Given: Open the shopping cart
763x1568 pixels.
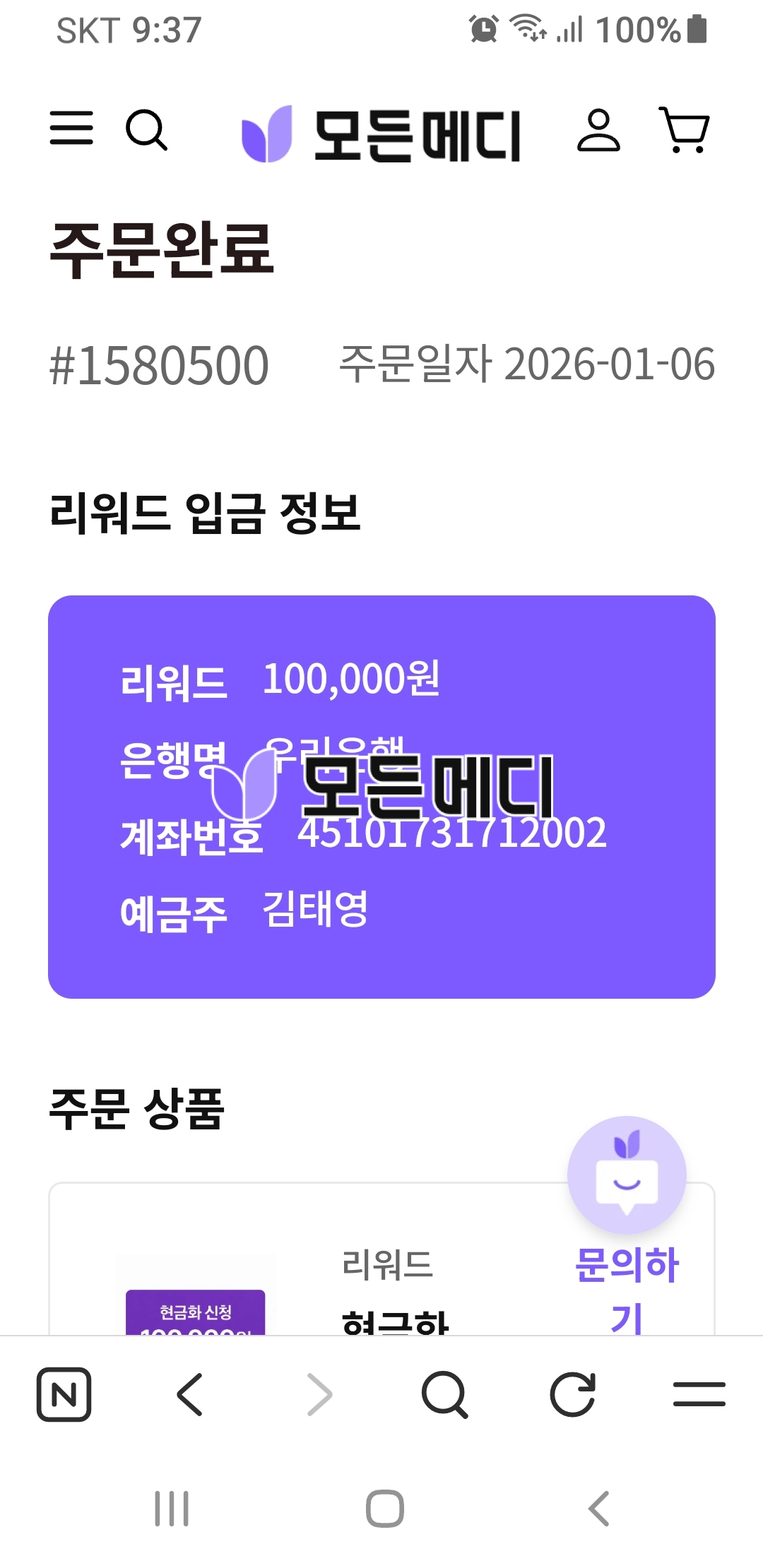Looking at the screenshot, I should click(684, 130).
